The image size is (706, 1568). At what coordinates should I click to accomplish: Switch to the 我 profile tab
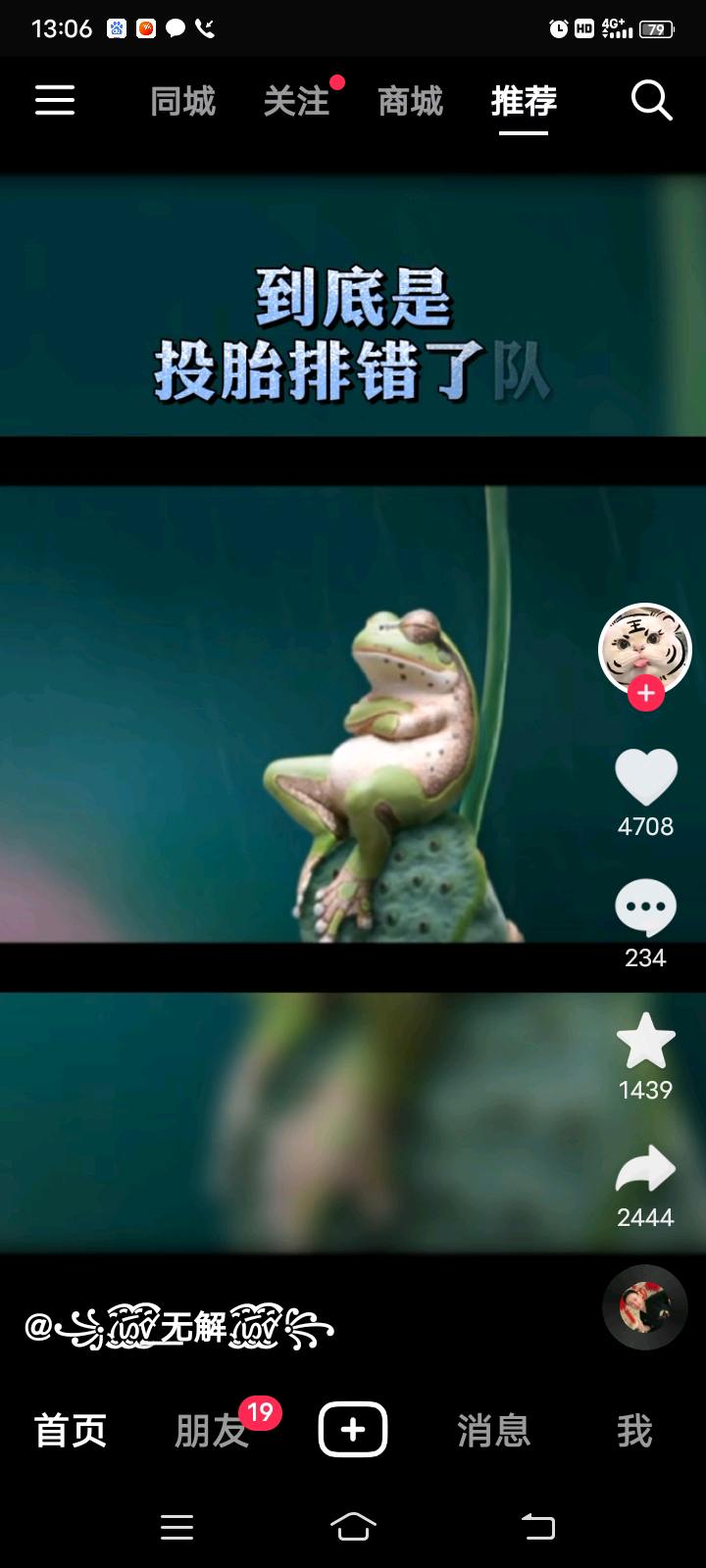coord(634,1431)
